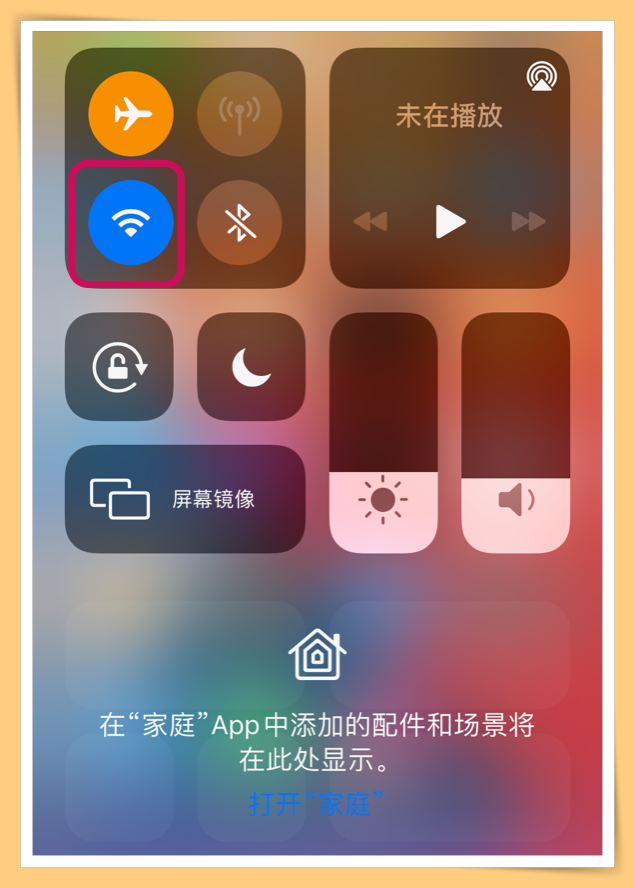Toggle cellular data button
635x888 pixels.
[239, 114]
